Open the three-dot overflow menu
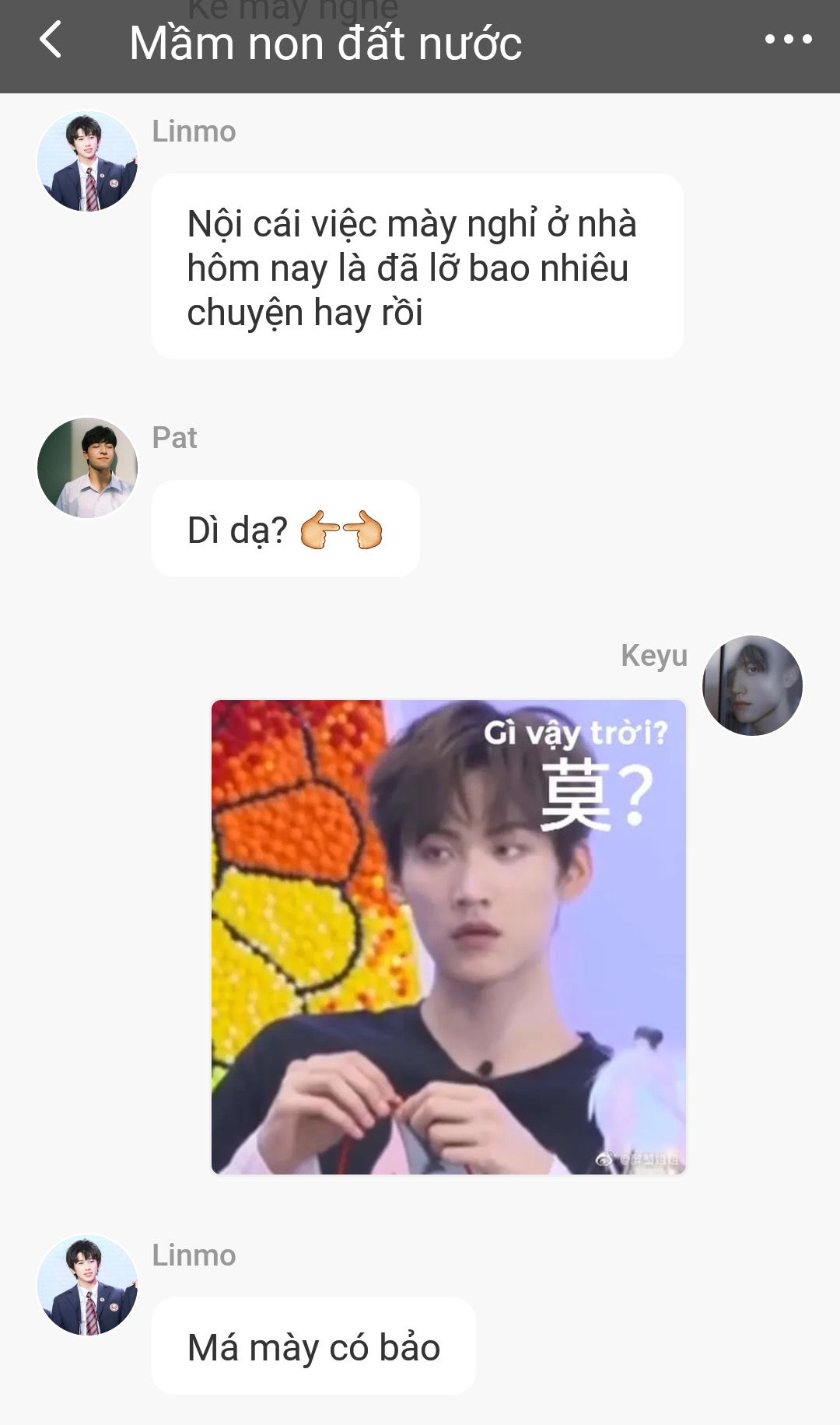 tap(788, 39)
